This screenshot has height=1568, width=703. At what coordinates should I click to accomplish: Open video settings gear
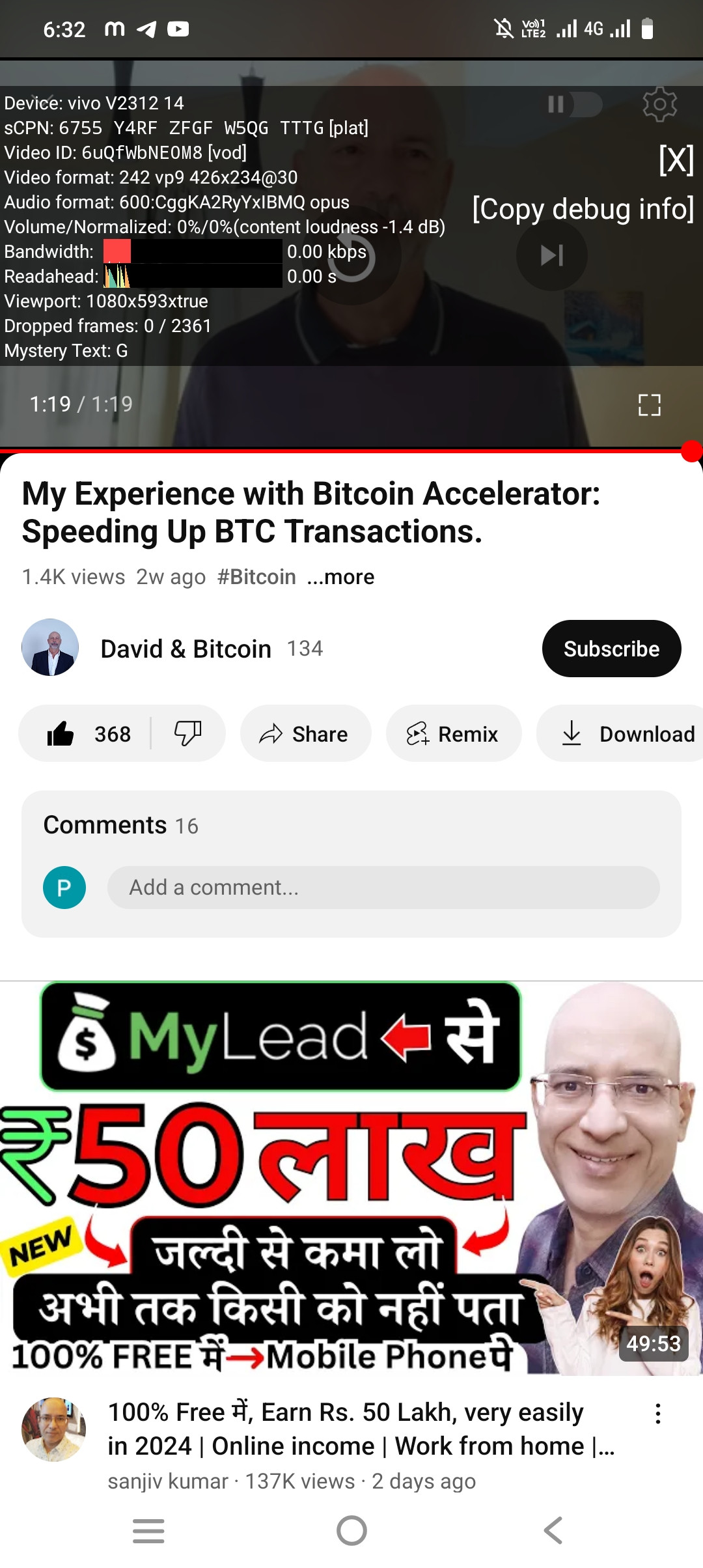coord(659,104)
